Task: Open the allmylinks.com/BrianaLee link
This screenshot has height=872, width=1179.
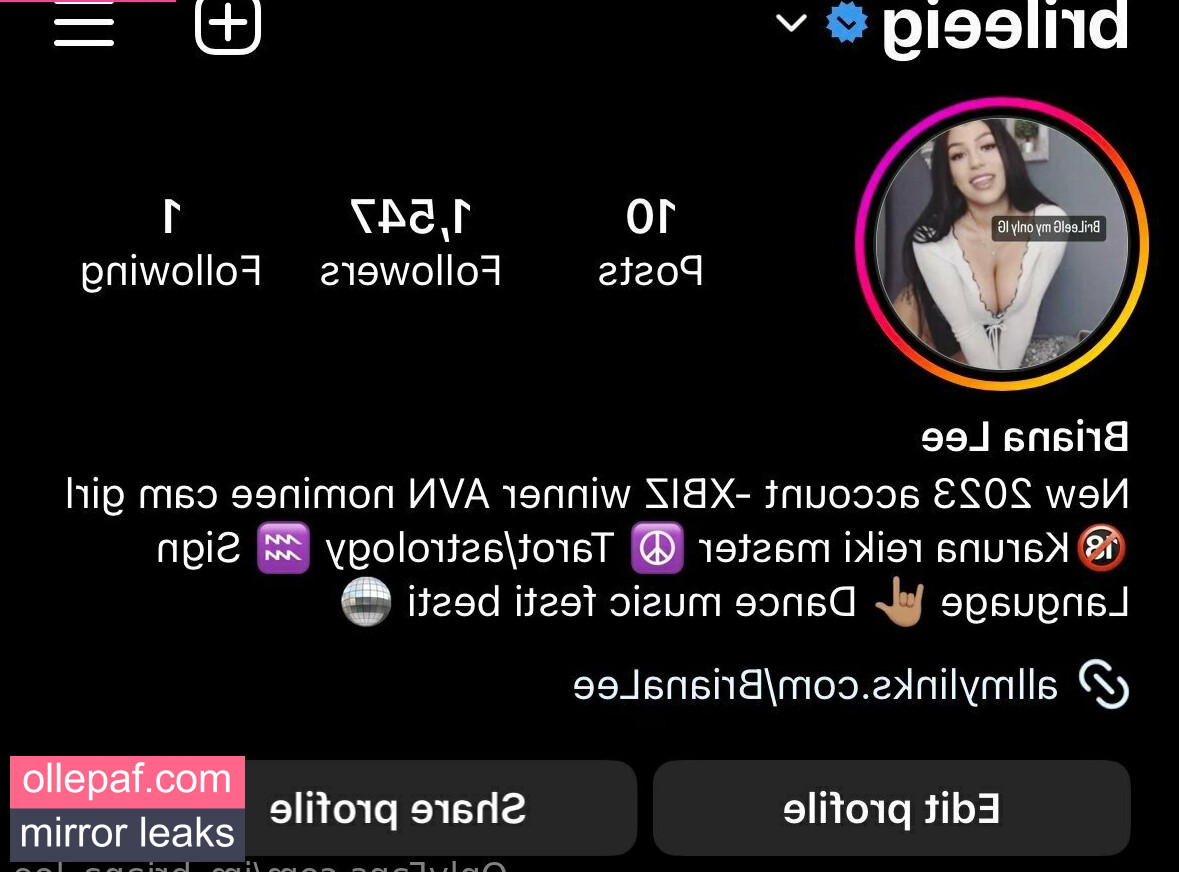Action: (815, 686)
